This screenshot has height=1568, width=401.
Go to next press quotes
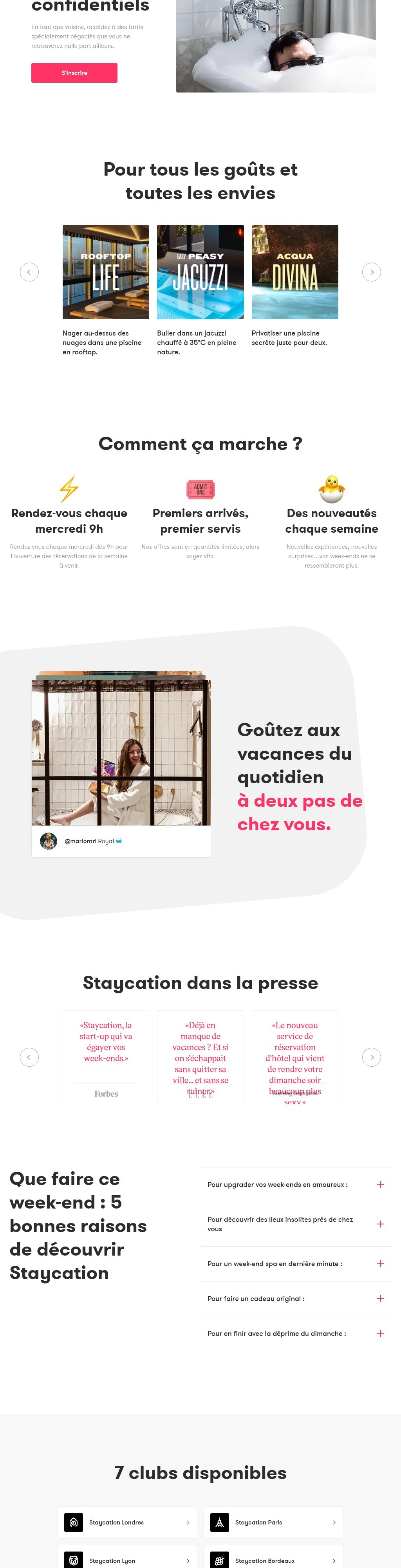(371, 1057)
